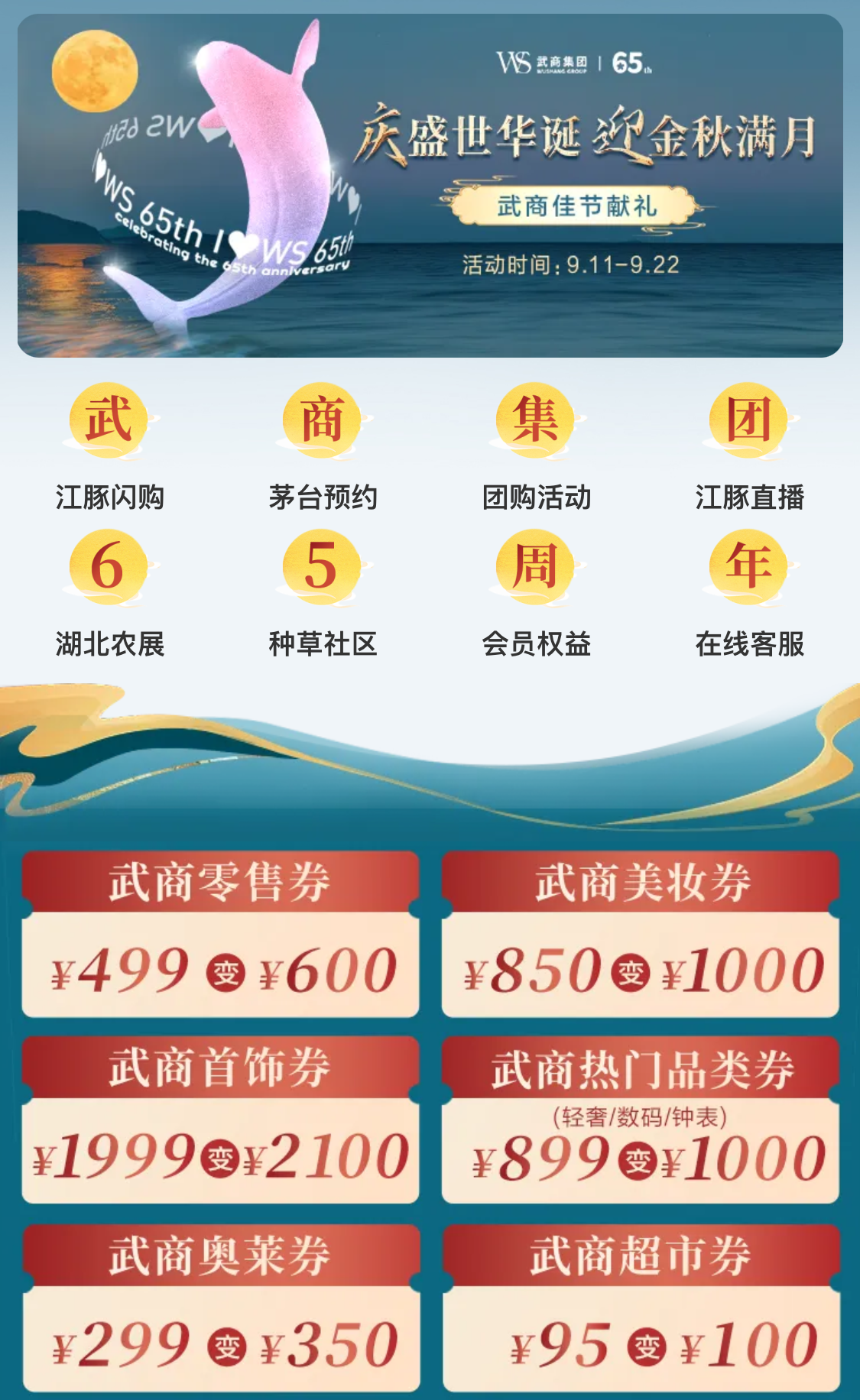Select the 武商零售券 ¥499 coupon card

pos(220,934)
